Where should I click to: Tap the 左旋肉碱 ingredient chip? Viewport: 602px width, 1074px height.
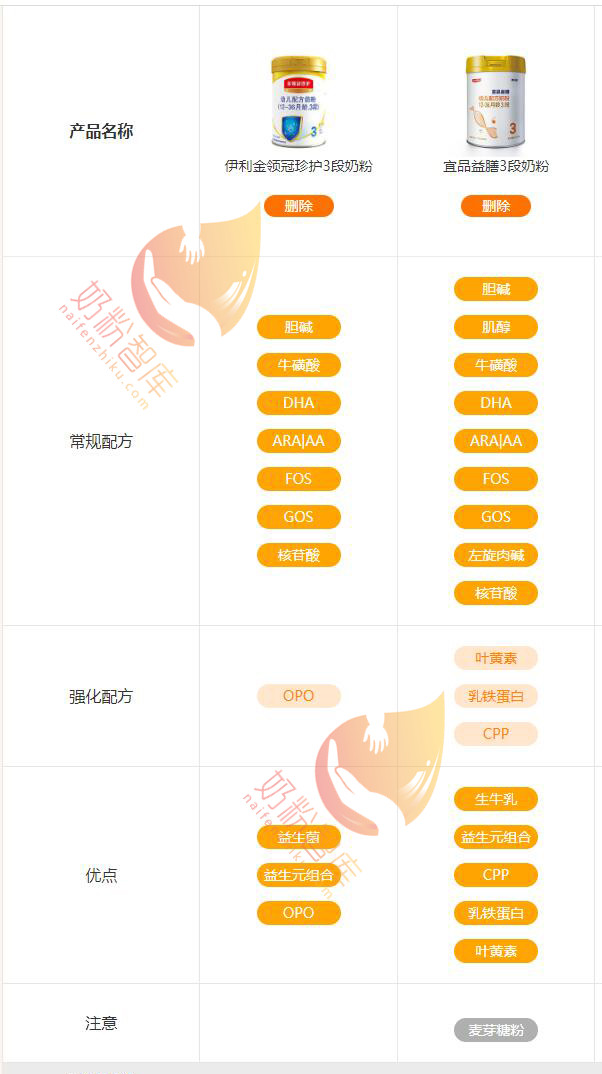tap(495, 555)
